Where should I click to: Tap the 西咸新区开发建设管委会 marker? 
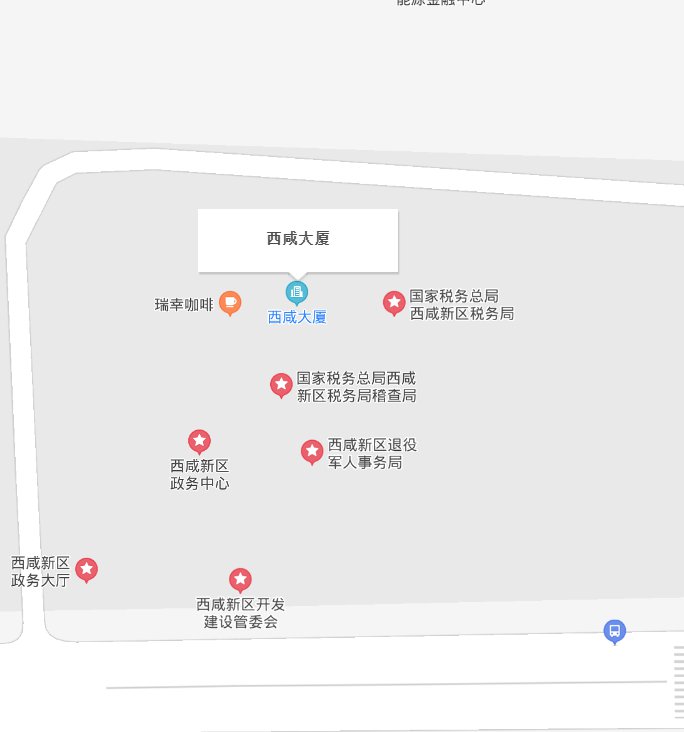[240, 580]
